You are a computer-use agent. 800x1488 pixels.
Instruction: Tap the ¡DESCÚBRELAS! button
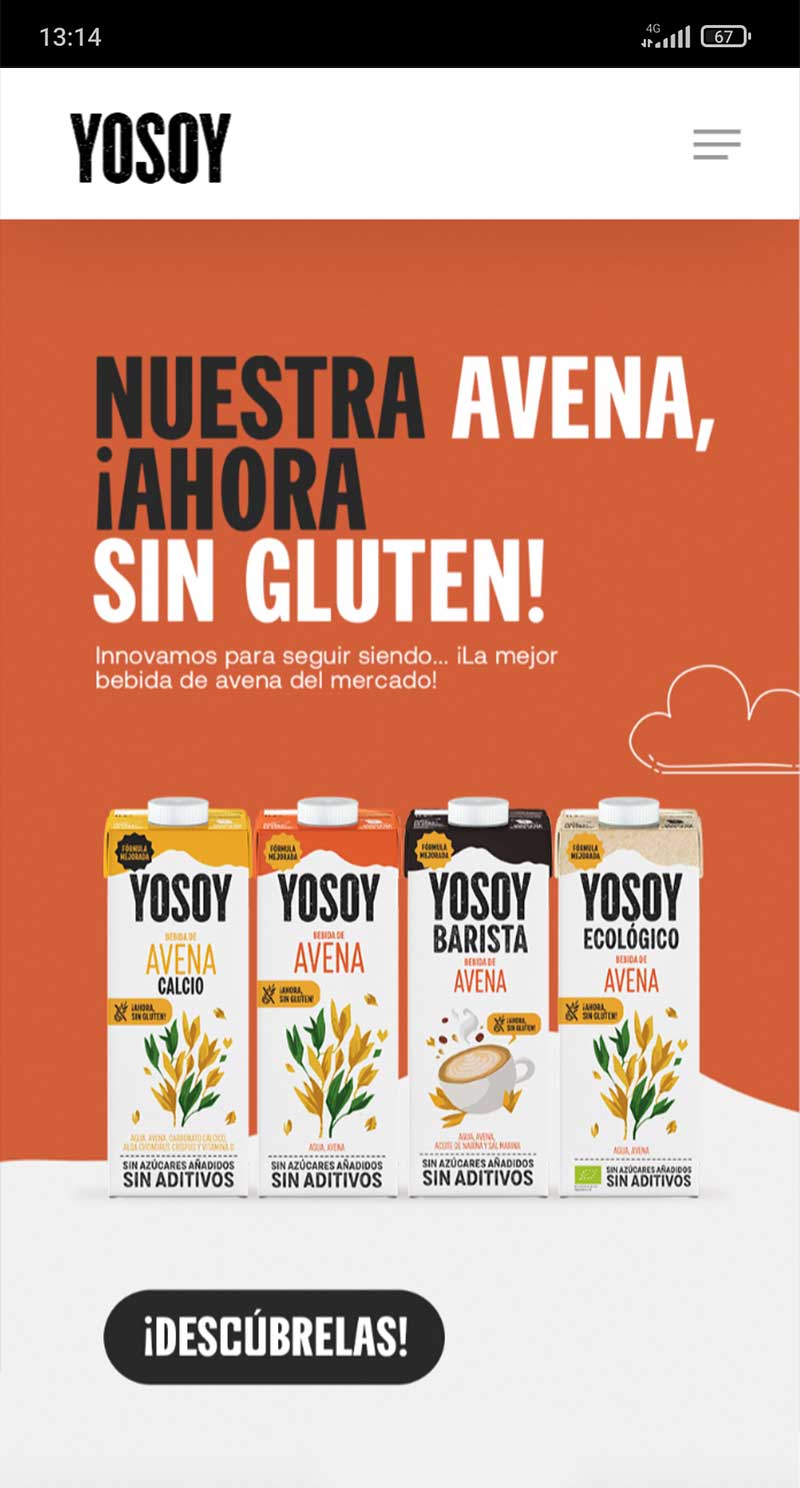pyautogui.click(x=274, y=1337)
